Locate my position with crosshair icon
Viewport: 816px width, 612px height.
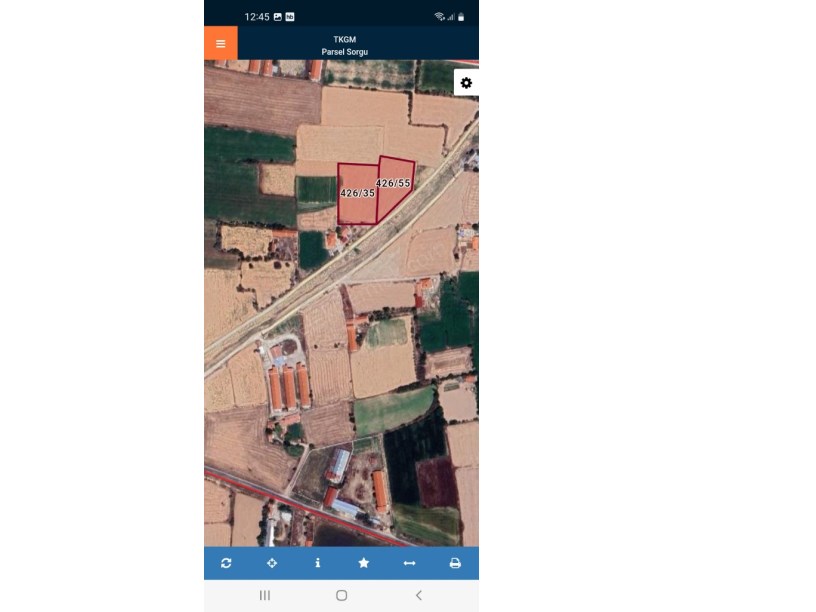272,563
